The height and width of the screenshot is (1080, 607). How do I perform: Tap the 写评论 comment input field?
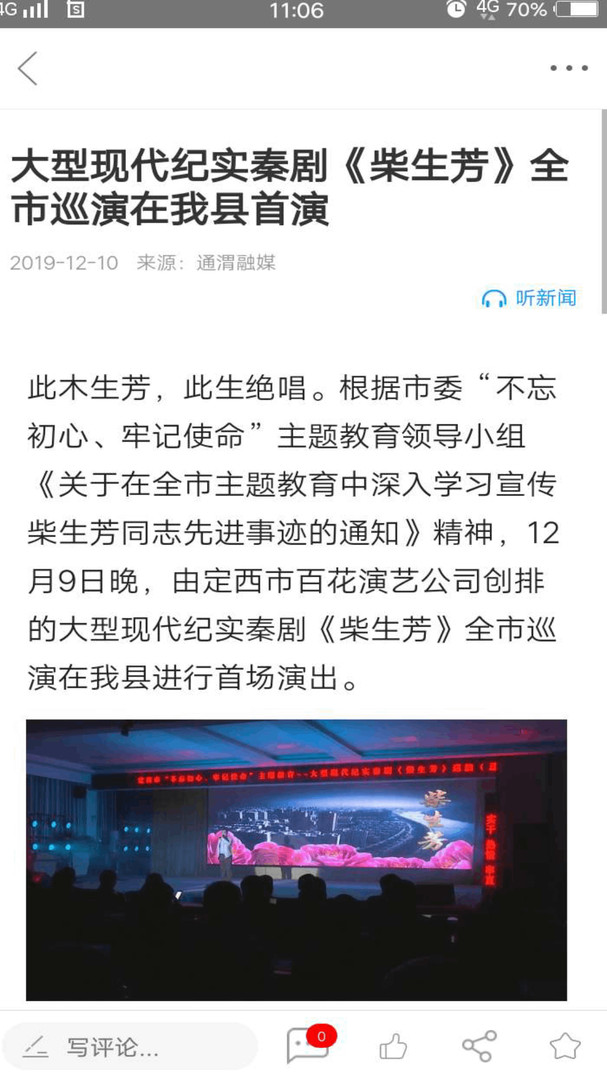(128, 1047)
